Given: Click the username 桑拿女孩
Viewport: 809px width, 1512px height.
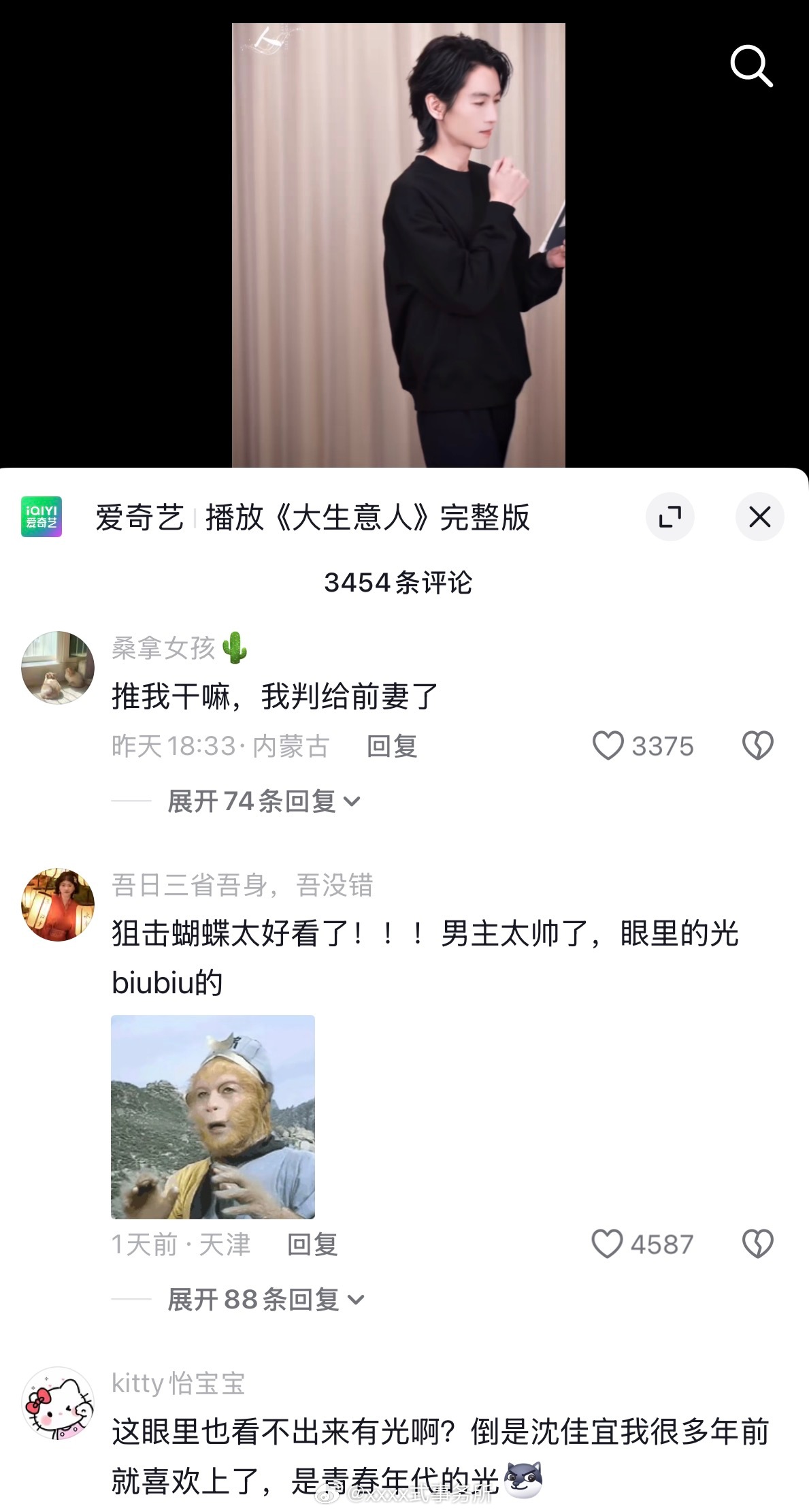Looking at the screenshot, I should tap(162, 647).
